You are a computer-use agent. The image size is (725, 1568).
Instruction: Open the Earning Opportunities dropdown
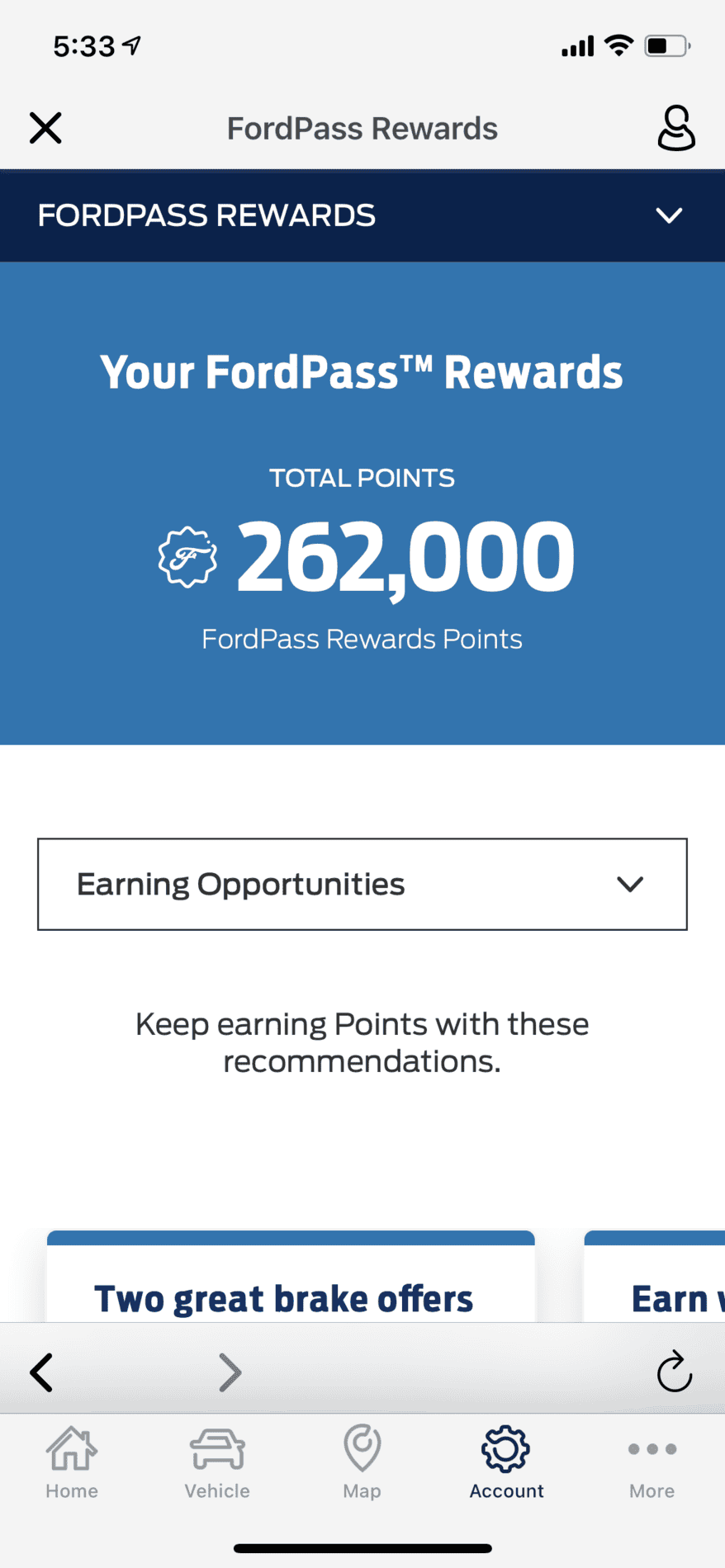tap(362, 884)
